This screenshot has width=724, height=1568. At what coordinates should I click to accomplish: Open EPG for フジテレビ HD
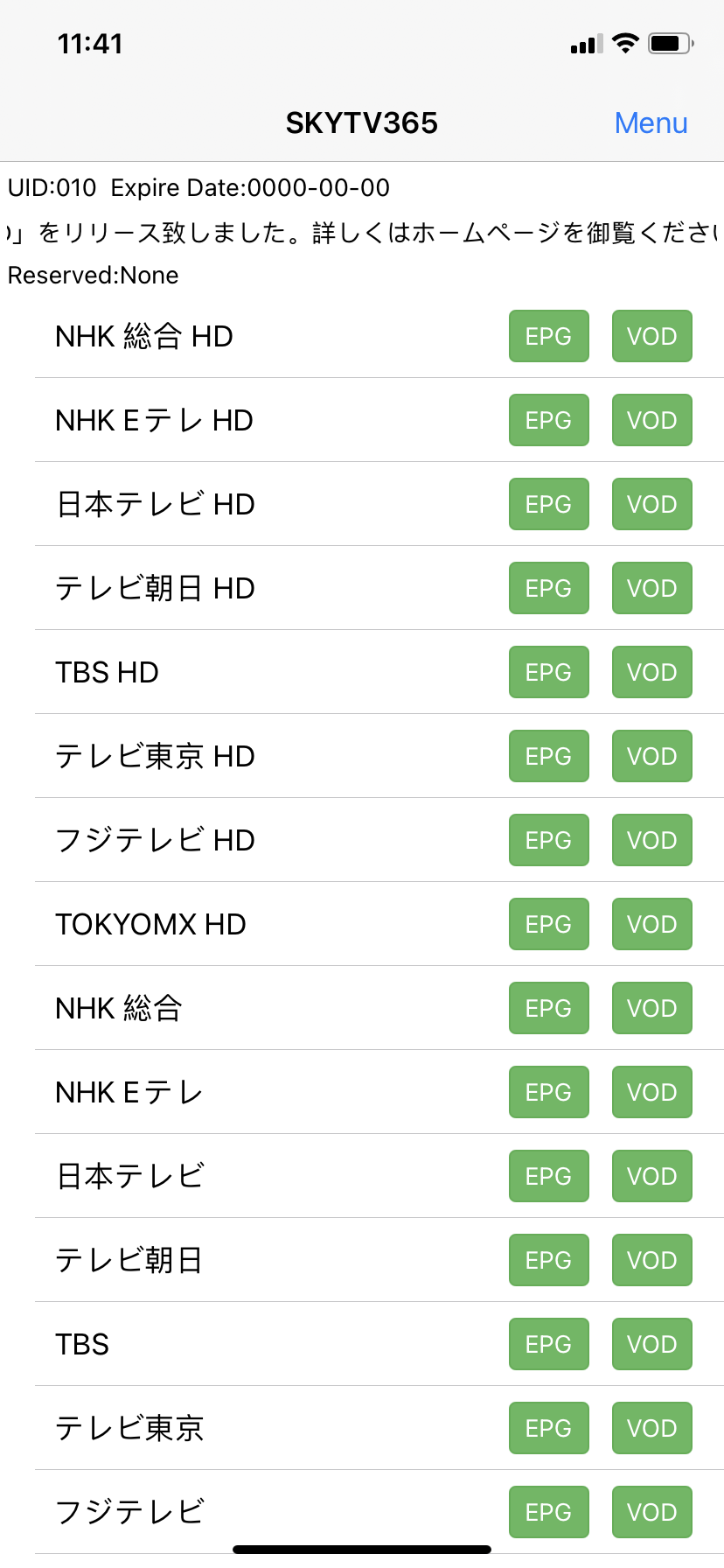click(549, 840)
